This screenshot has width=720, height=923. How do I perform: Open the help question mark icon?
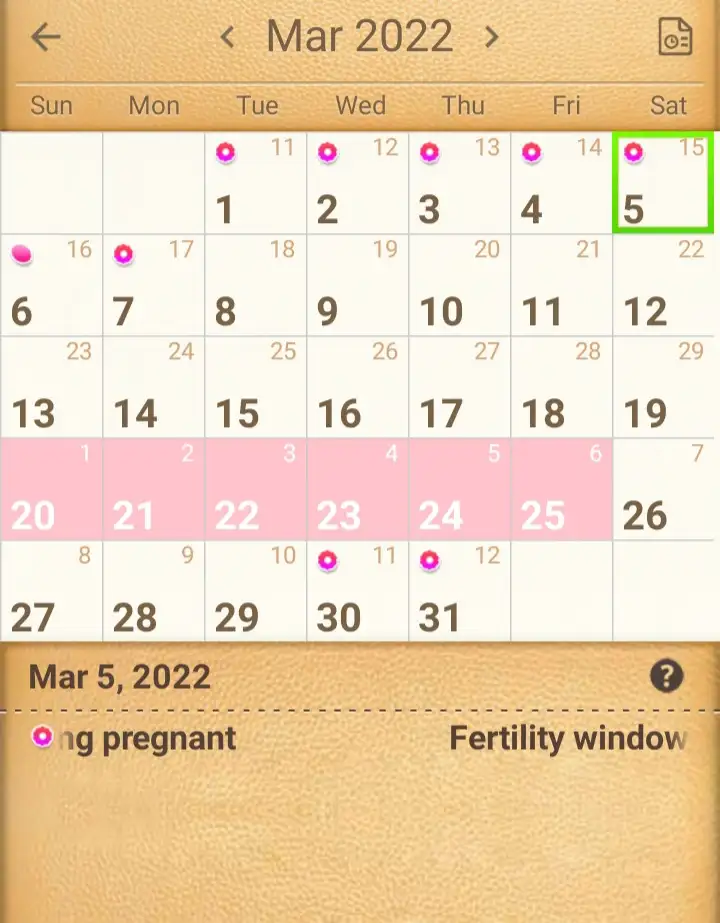(x=666, y=677)
